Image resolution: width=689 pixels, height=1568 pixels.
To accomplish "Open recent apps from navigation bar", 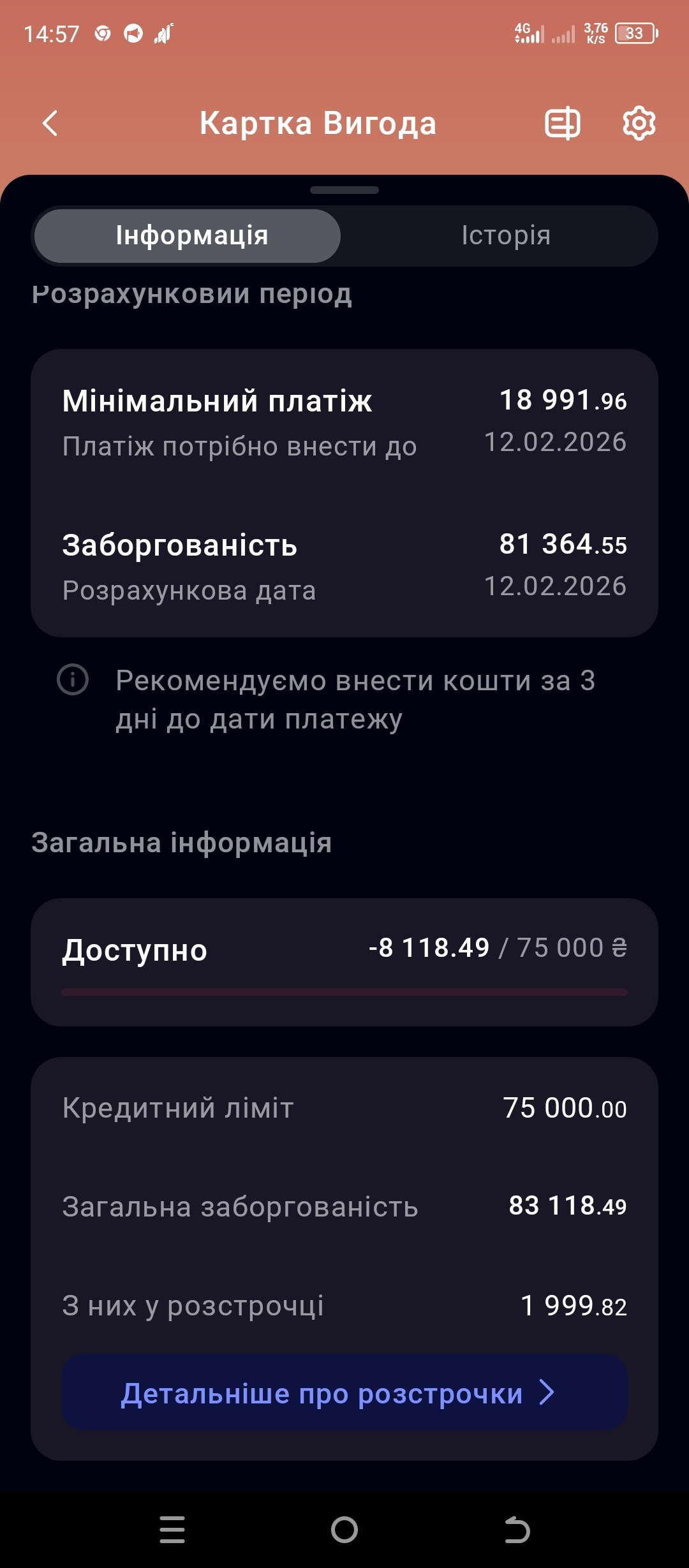I will [172, 1529].
